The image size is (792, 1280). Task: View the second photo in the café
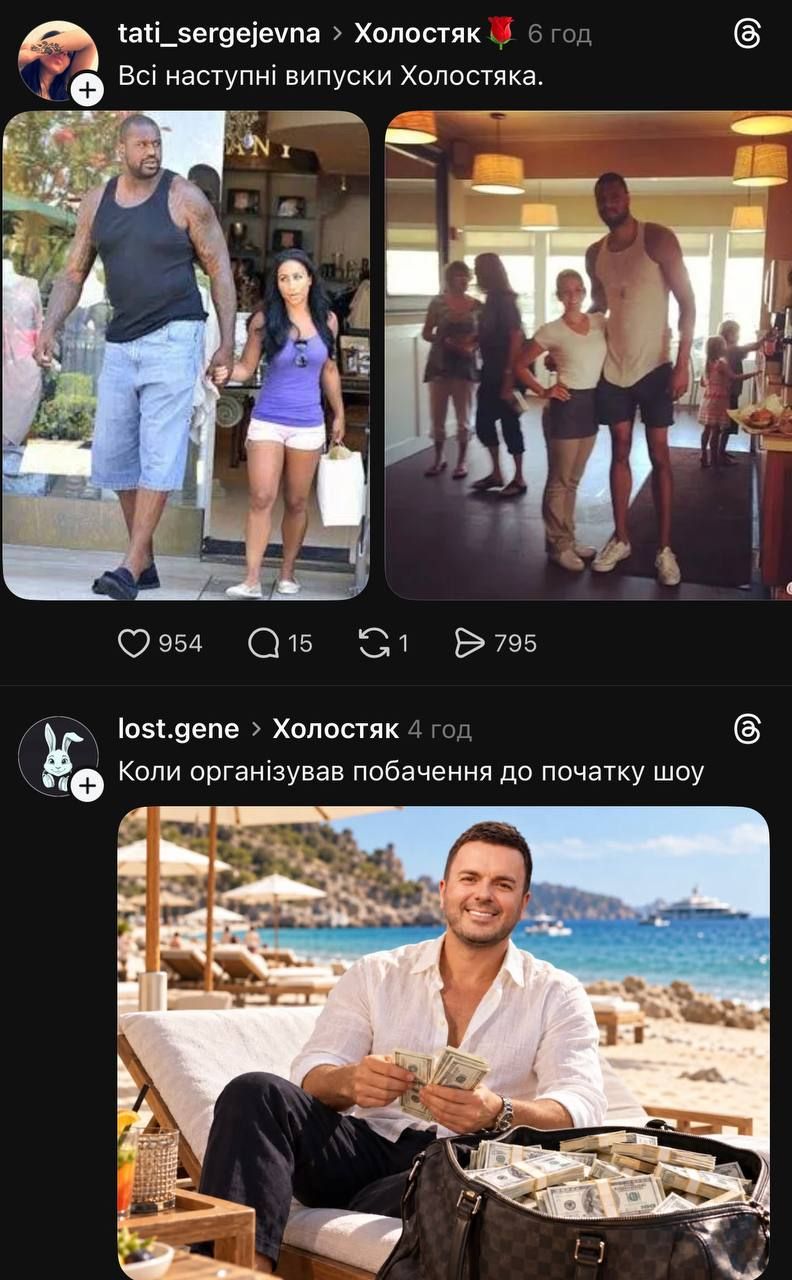pos(589,355)
